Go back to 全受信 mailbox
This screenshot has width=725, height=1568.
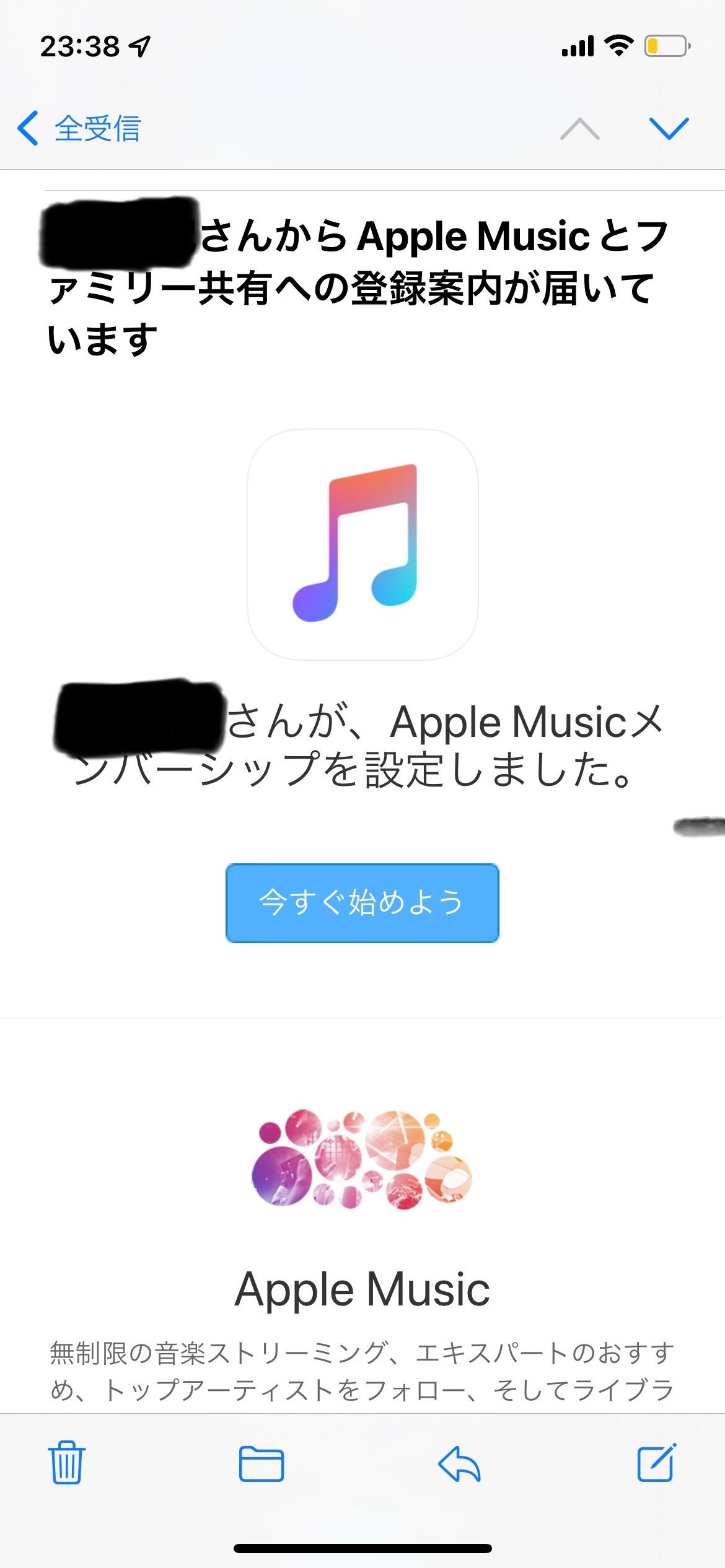coord(79,129)
